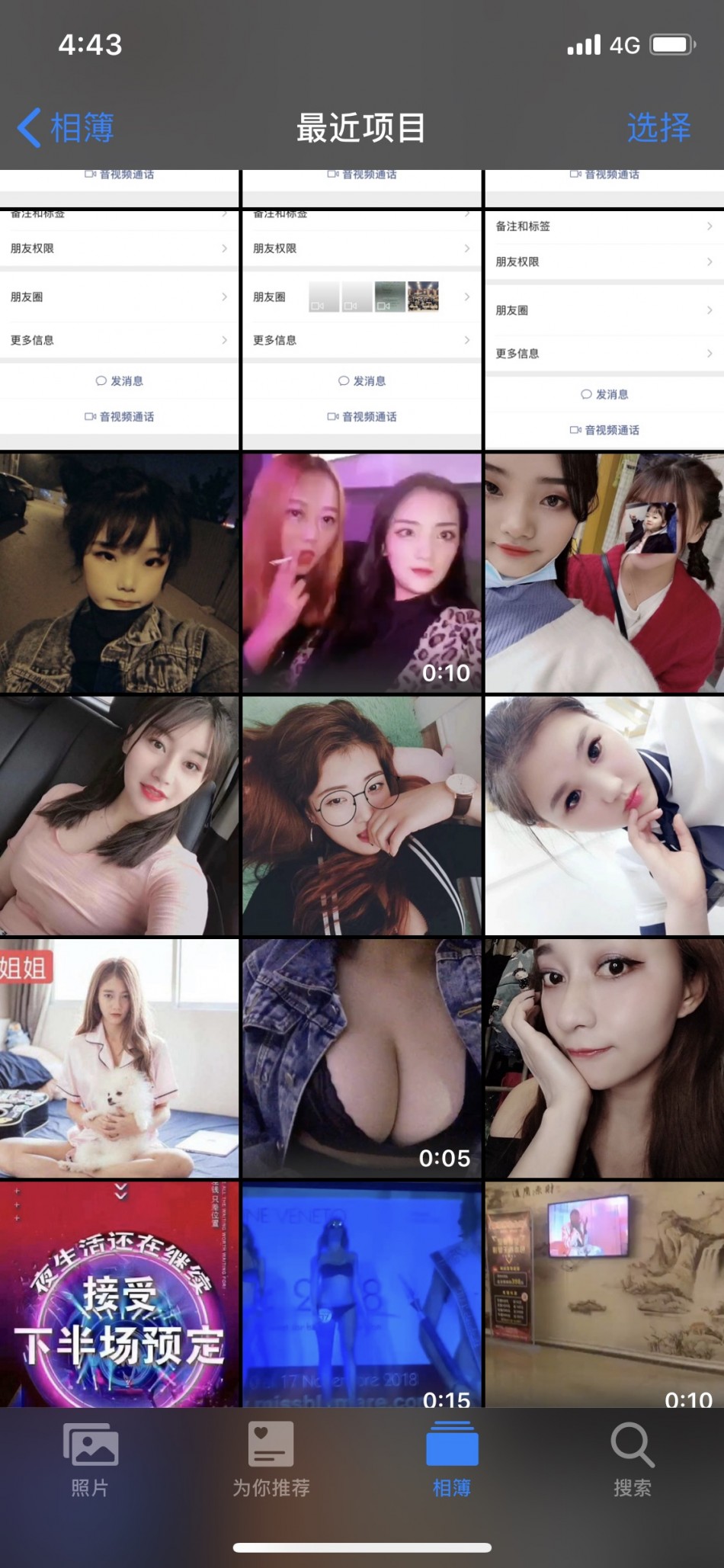Viewport: 724px width, 1568px height.
Task: Open the photo labeled 姐姐 with dog
Action: click(x=119, y=1058)
